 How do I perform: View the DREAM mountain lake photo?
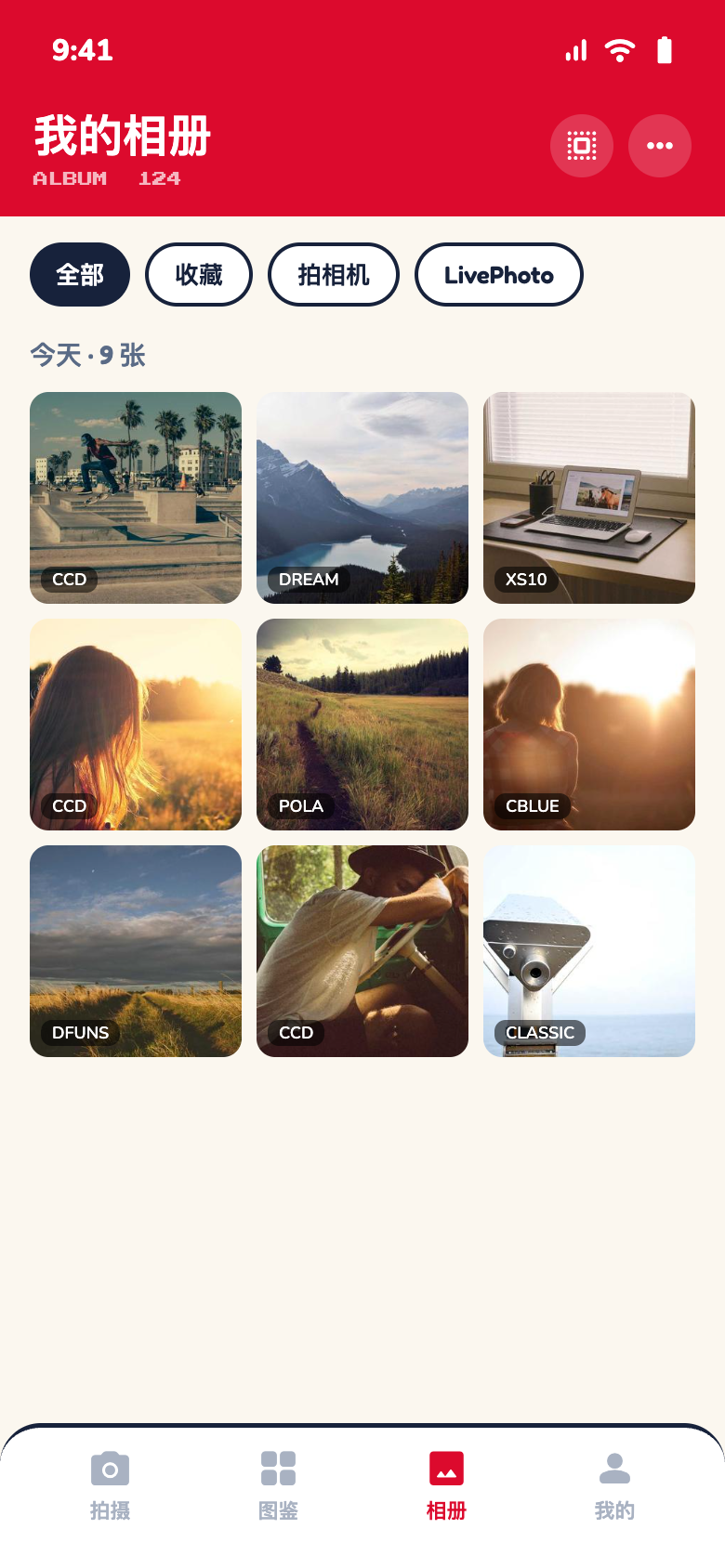click(362, 498)
